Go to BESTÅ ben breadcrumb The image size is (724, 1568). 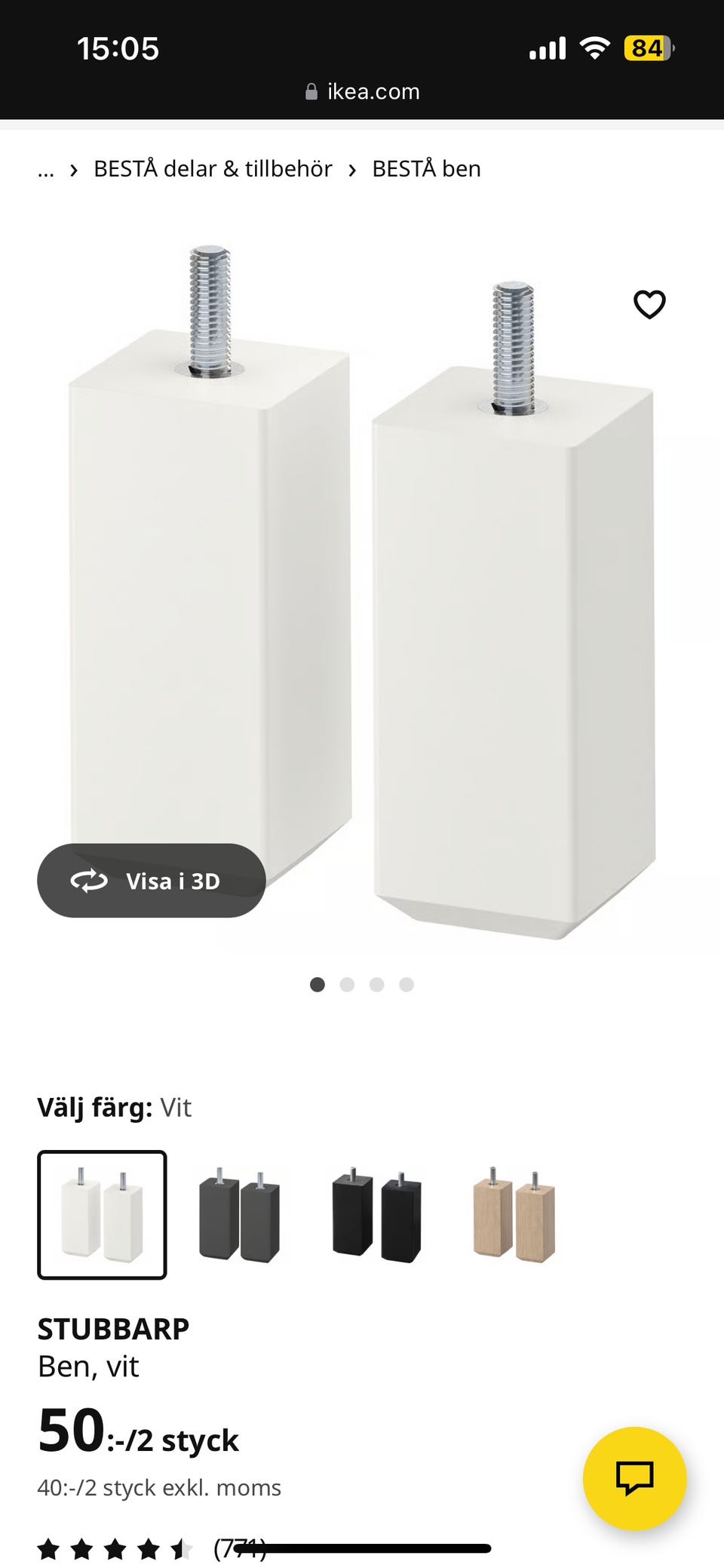coord(426,169)
